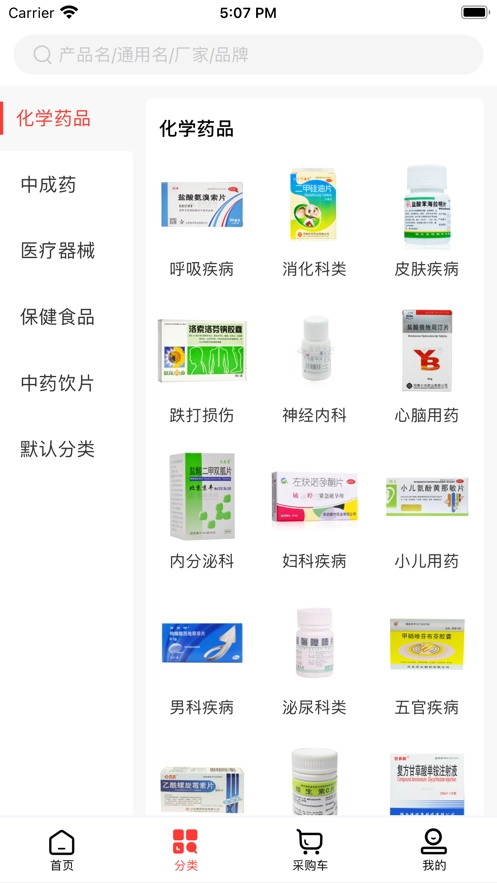
Task: Browse 神经内科 medicines
Action: pos(314,368)
